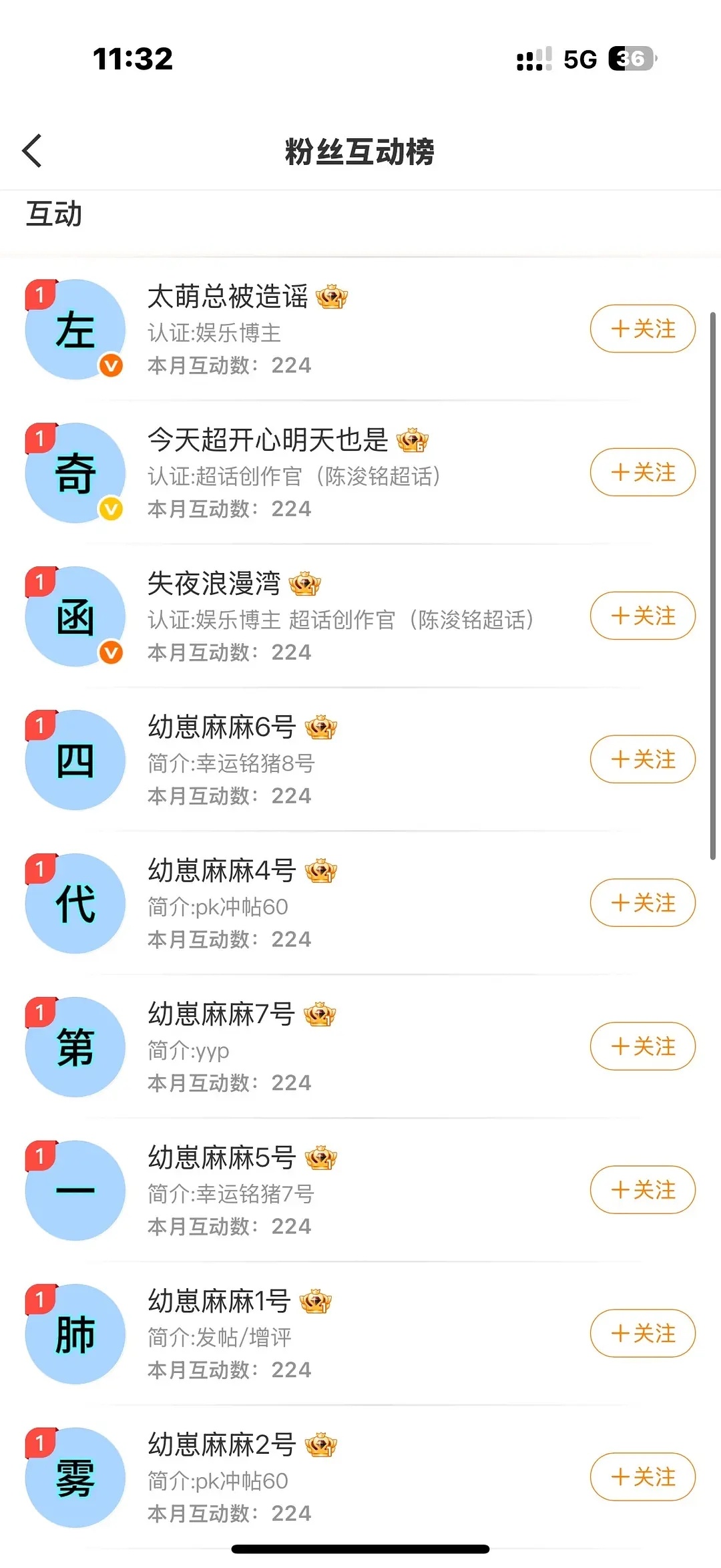Open 幼崽麻麻4号's avatar with 代
The height and width of the screenshot is (1568, 721).
click(75, 904)
